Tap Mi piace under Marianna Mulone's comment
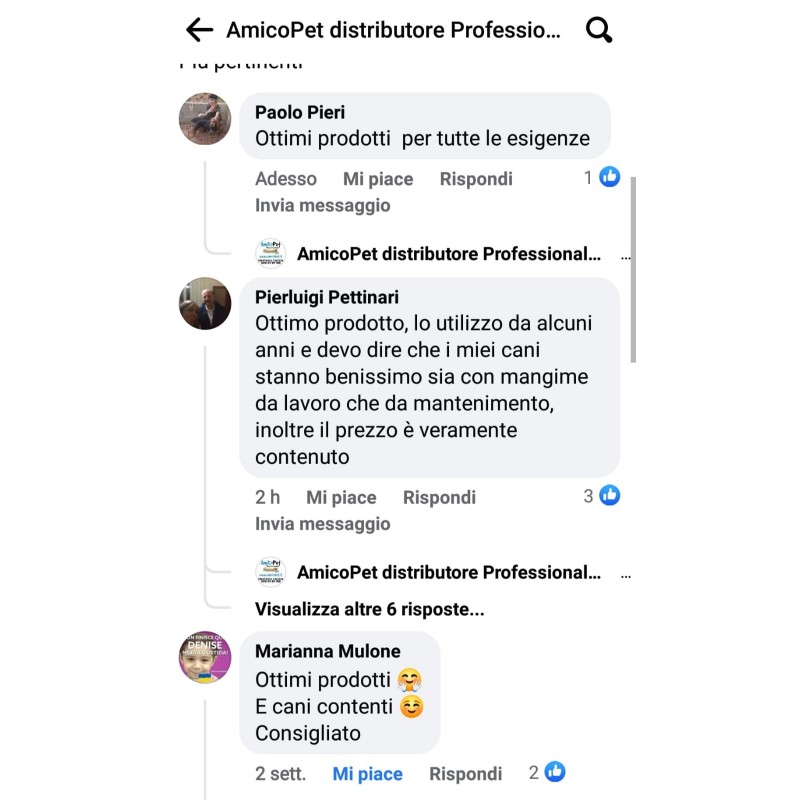The height and width of the screenshot is (800, 800). click(x=367, y=774)
